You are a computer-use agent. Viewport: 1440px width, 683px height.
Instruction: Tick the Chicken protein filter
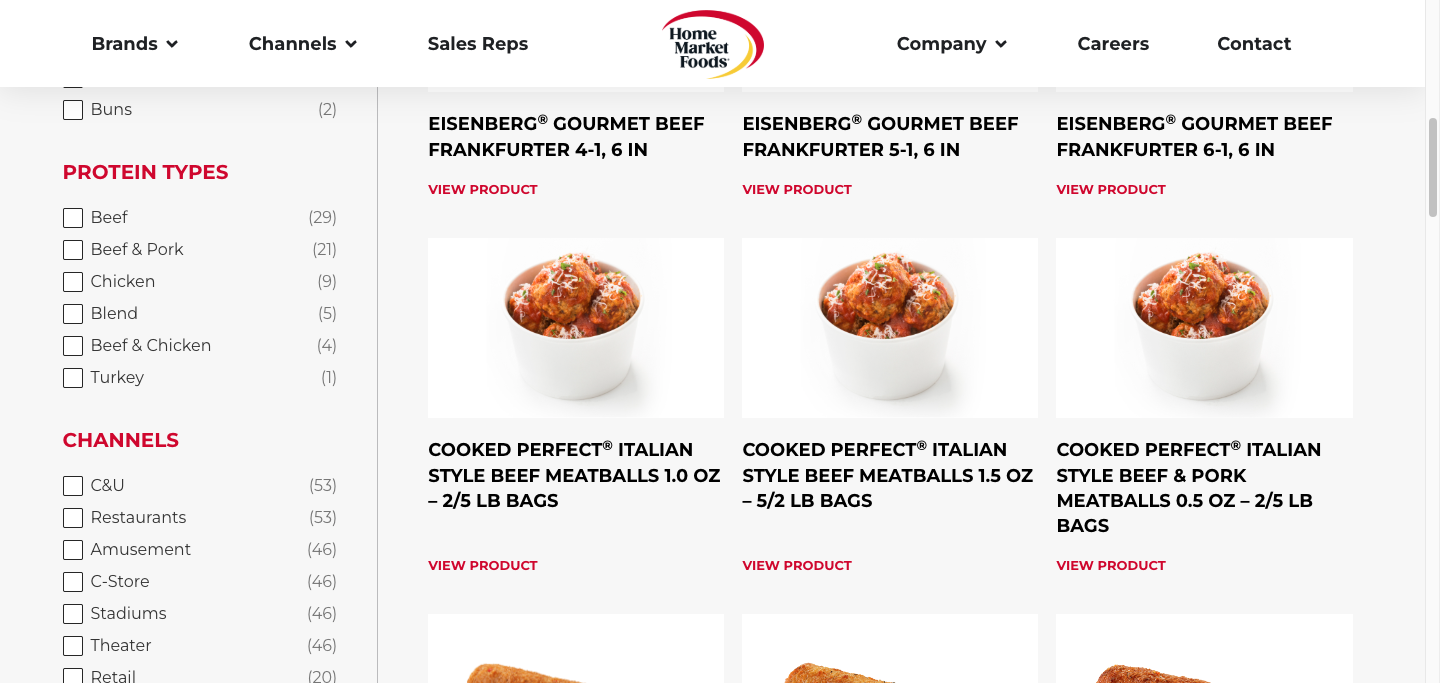coord(73,282)
